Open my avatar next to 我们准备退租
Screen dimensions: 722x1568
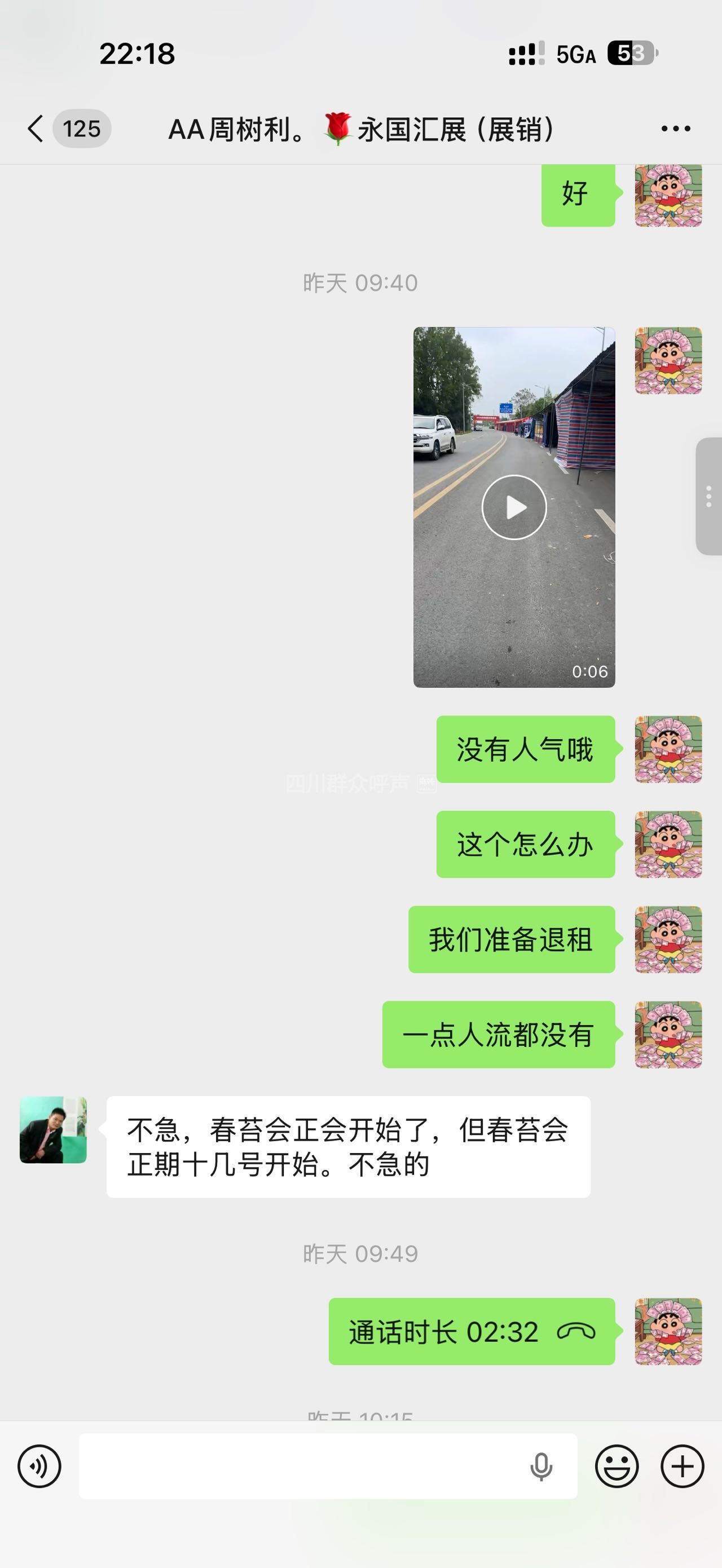point(668,939)
